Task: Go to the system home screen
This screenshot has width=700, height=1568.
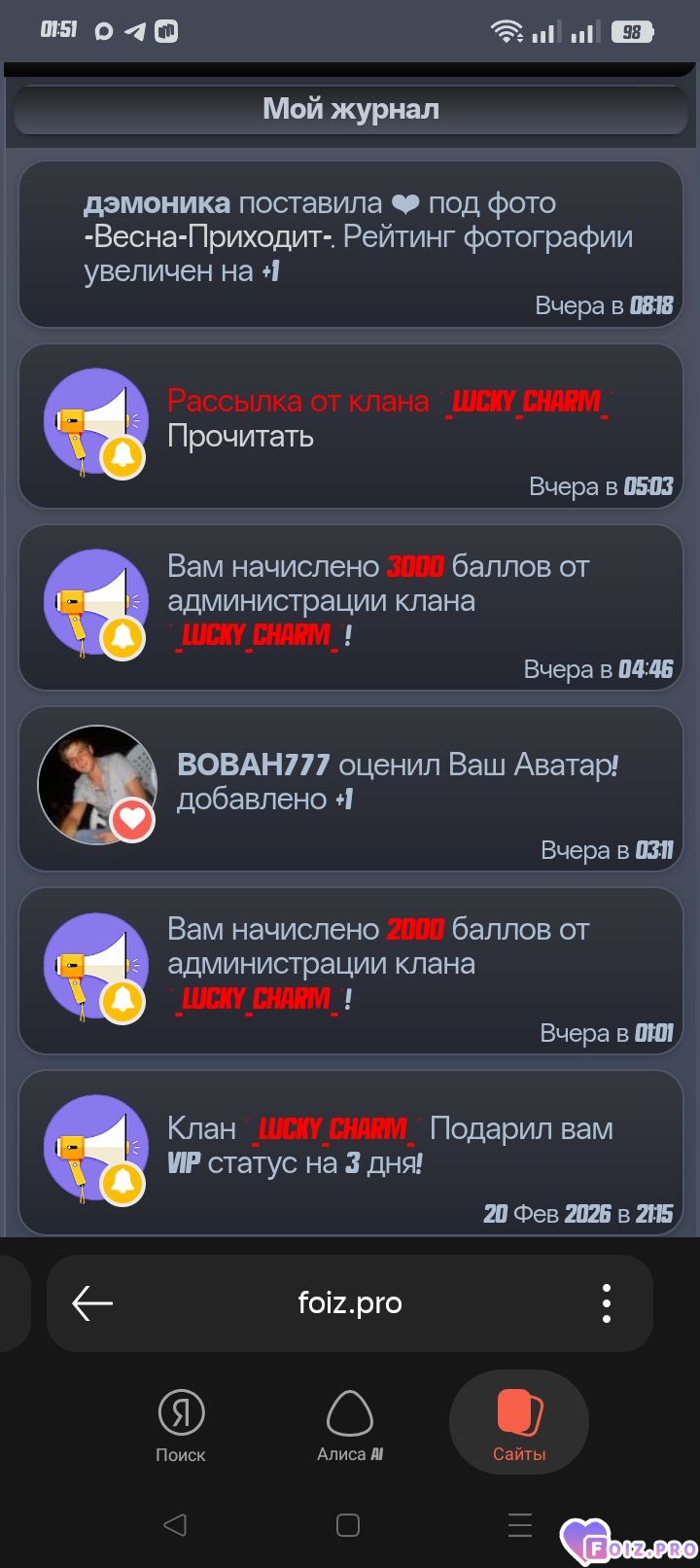Action: (348, 1524)
